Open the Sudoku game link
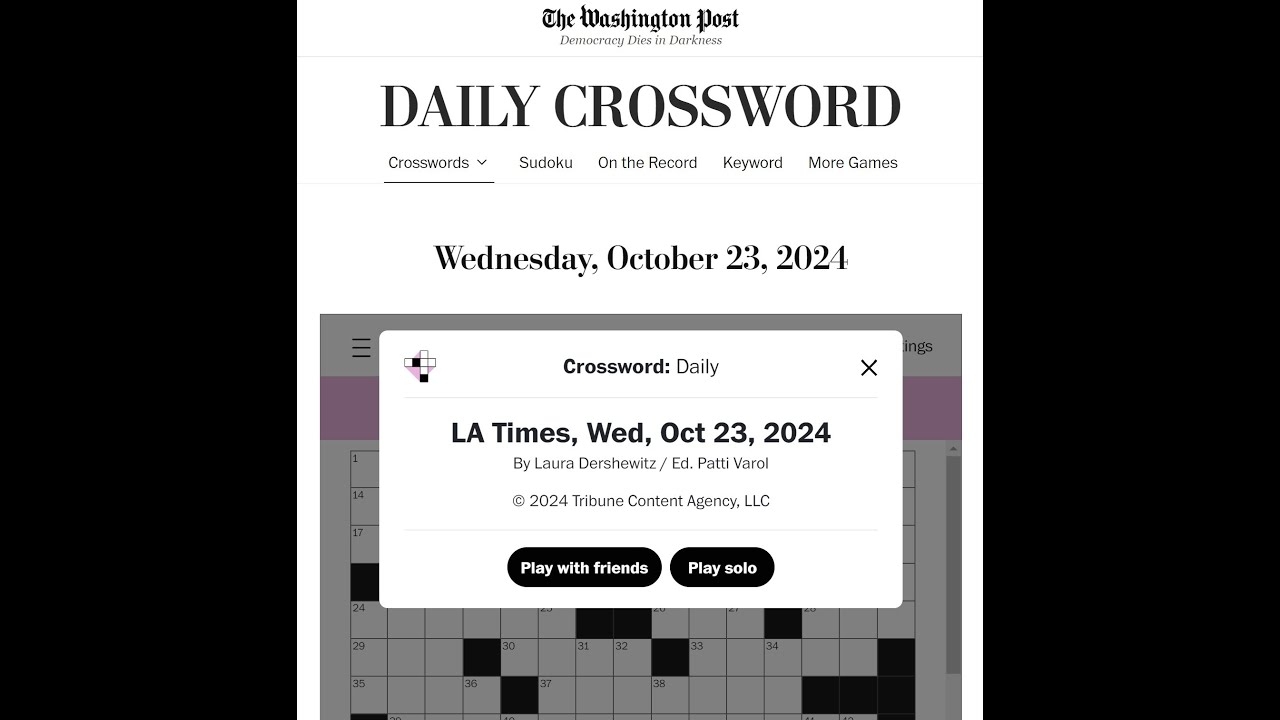 point(545,162)
